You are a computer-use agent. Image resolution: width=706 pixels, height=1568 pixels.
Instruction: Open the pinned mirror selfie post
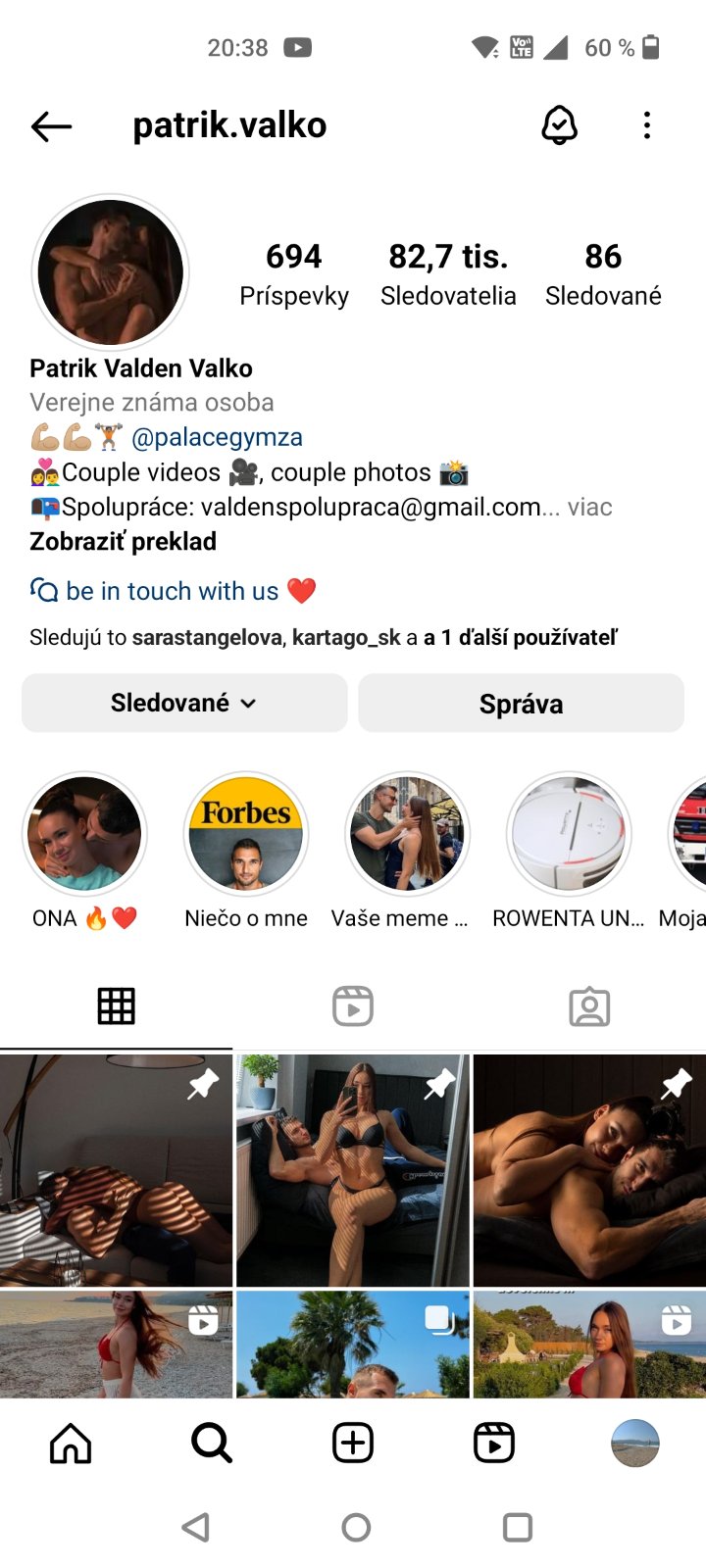coord(353,1170)
